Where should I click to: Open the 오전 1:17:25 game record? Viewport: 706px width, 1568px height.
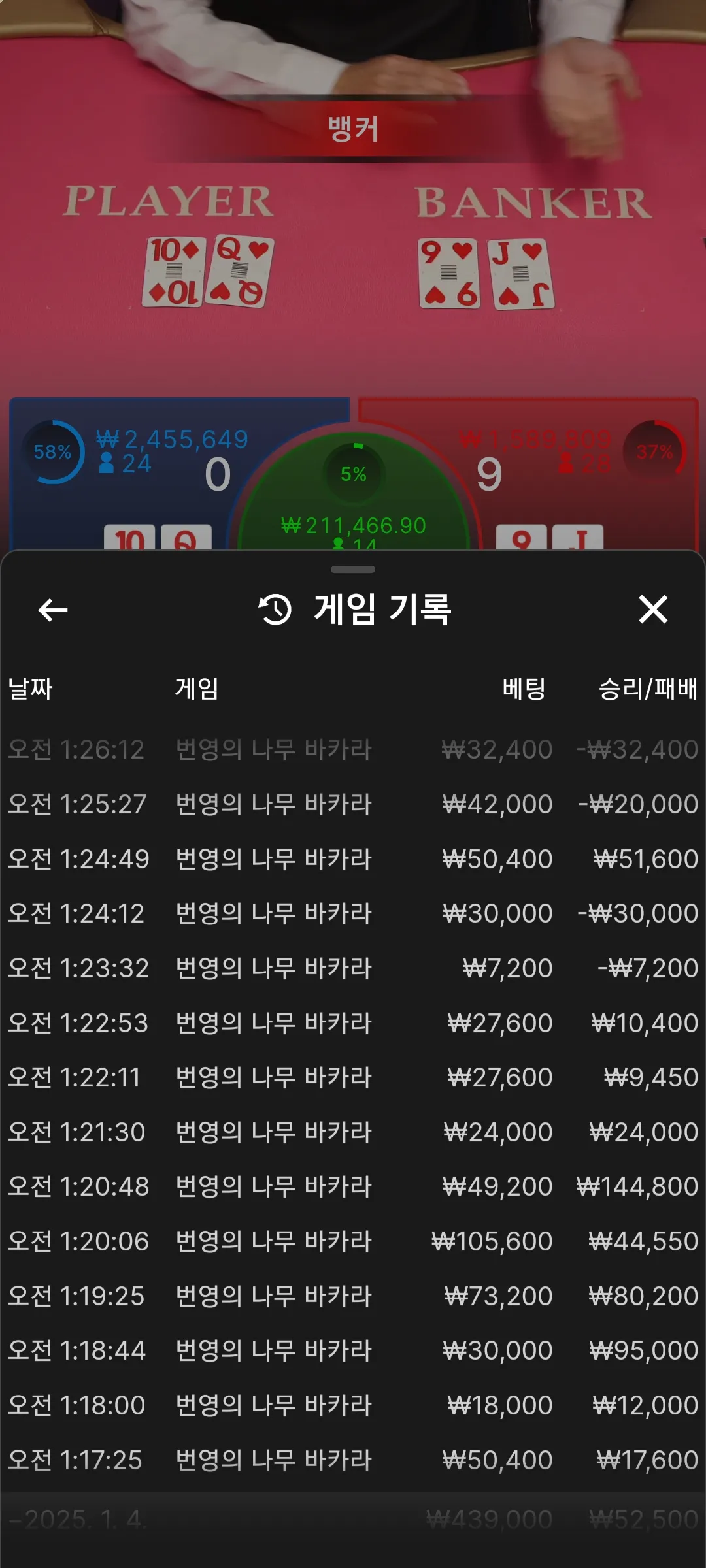[x=353, y=1460]
